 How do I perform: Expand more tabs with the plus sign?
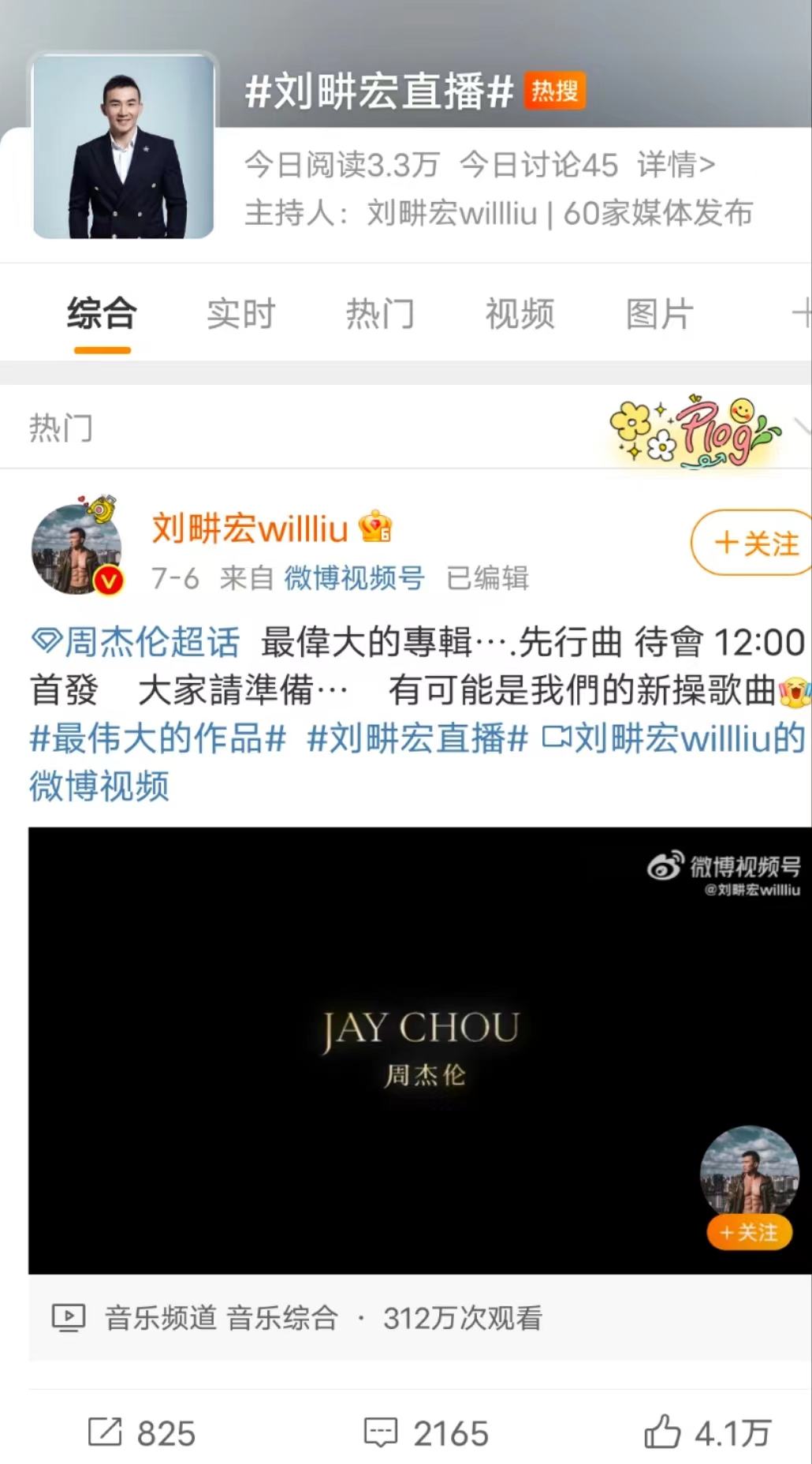[x=803, y=312]
